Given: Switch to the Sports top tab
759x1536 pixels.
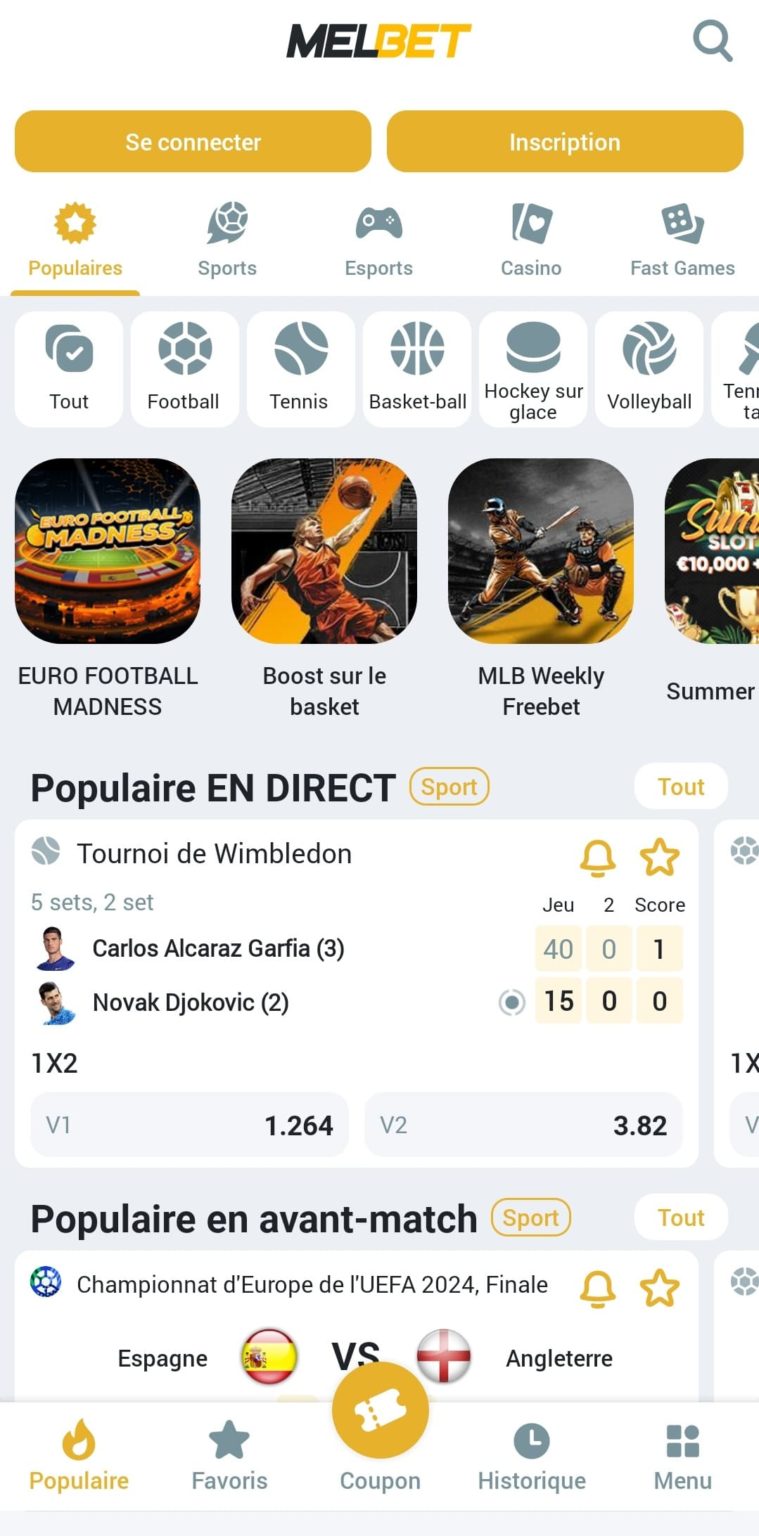Looking at the screenshot, I should [x=227, y=240].
